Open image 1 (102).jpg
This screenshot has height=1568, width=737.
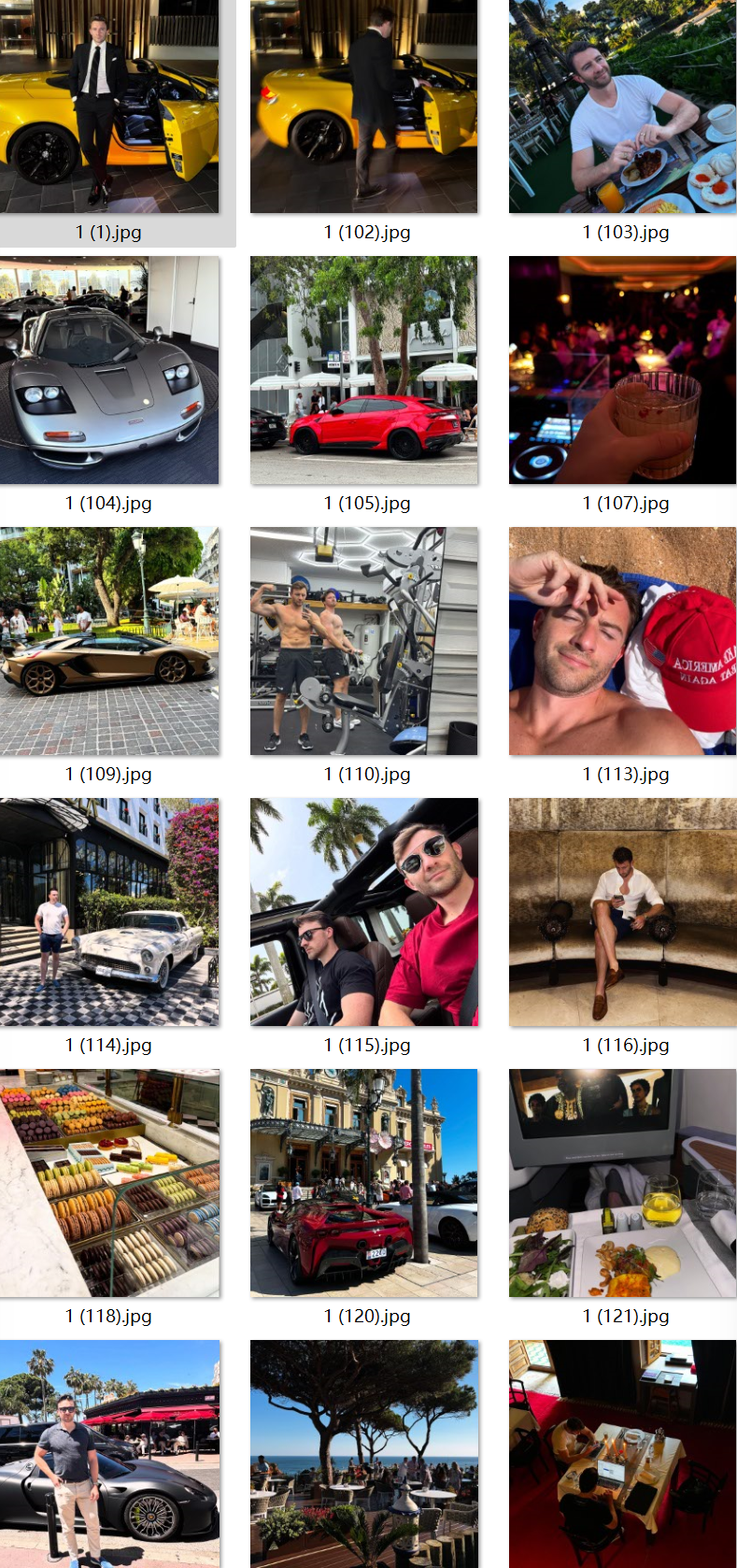click(363, 107)
